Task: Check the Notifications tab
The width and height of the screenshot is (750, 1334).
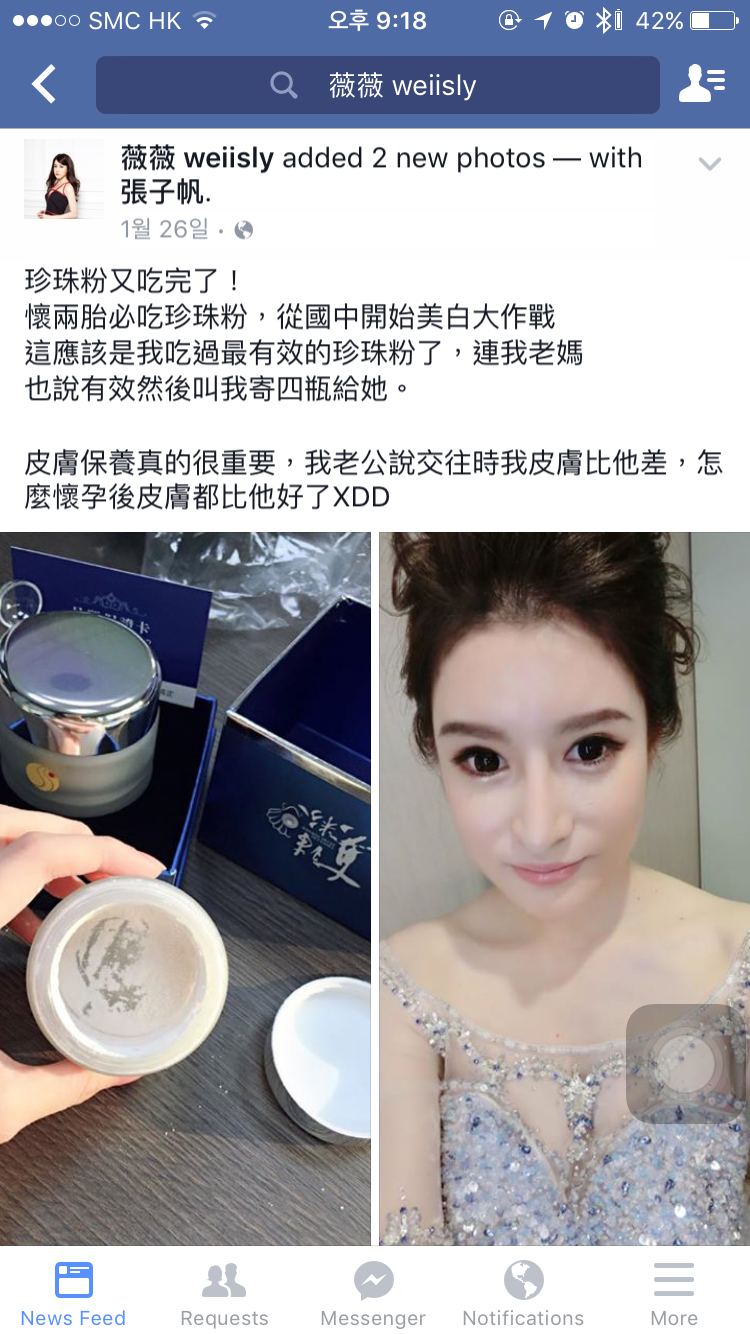Action: click(x=523, y=1292)
